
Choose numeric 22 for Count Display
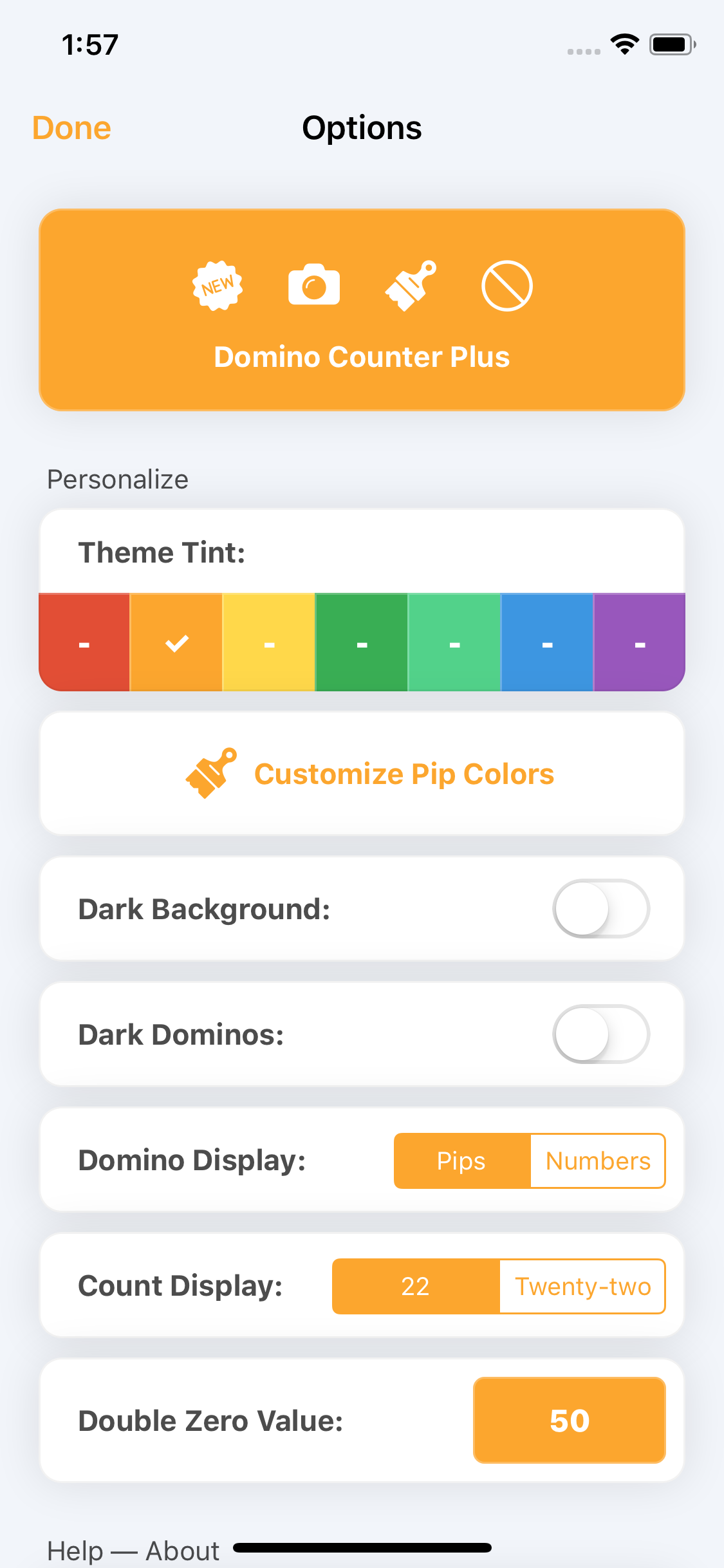416,1286
